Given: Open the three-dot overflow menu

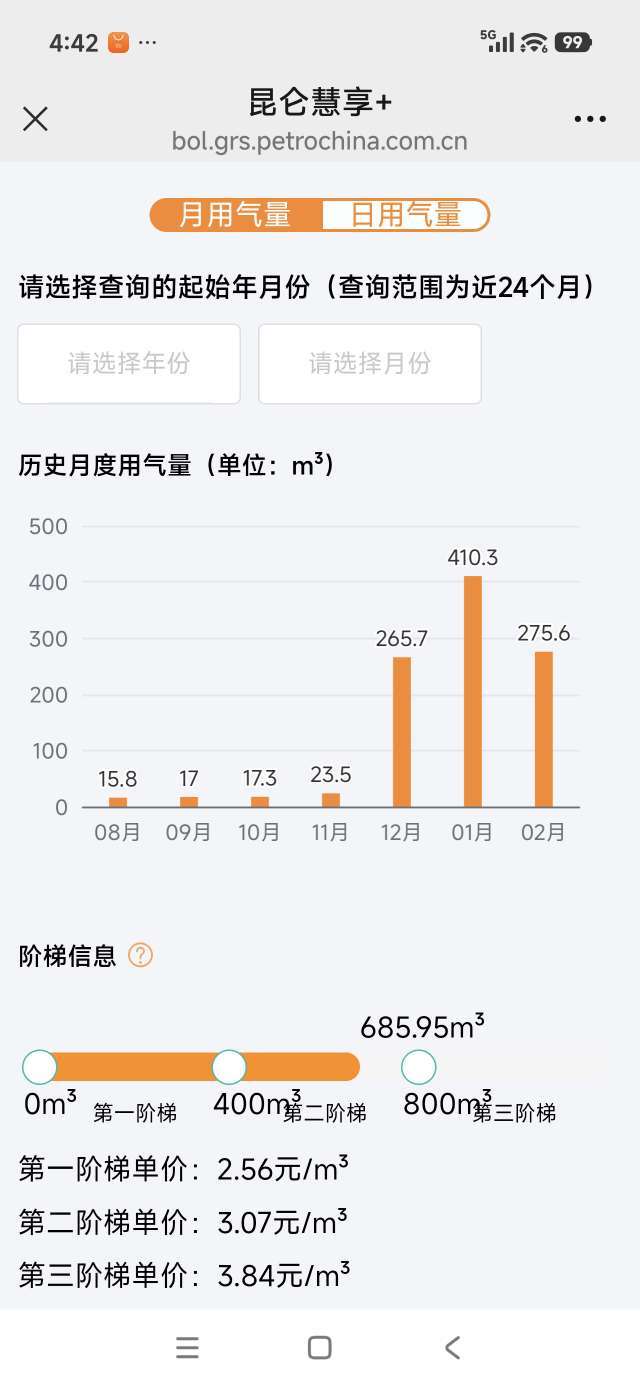Looking at the screenshot, I should click(590, 120).
